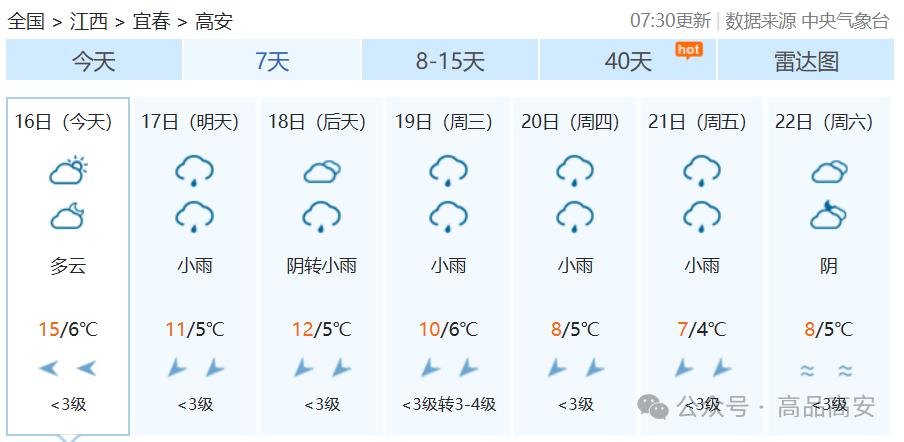Open the 8-15天 forecast tab
904x442 pixels.
[x=450, y=60]
